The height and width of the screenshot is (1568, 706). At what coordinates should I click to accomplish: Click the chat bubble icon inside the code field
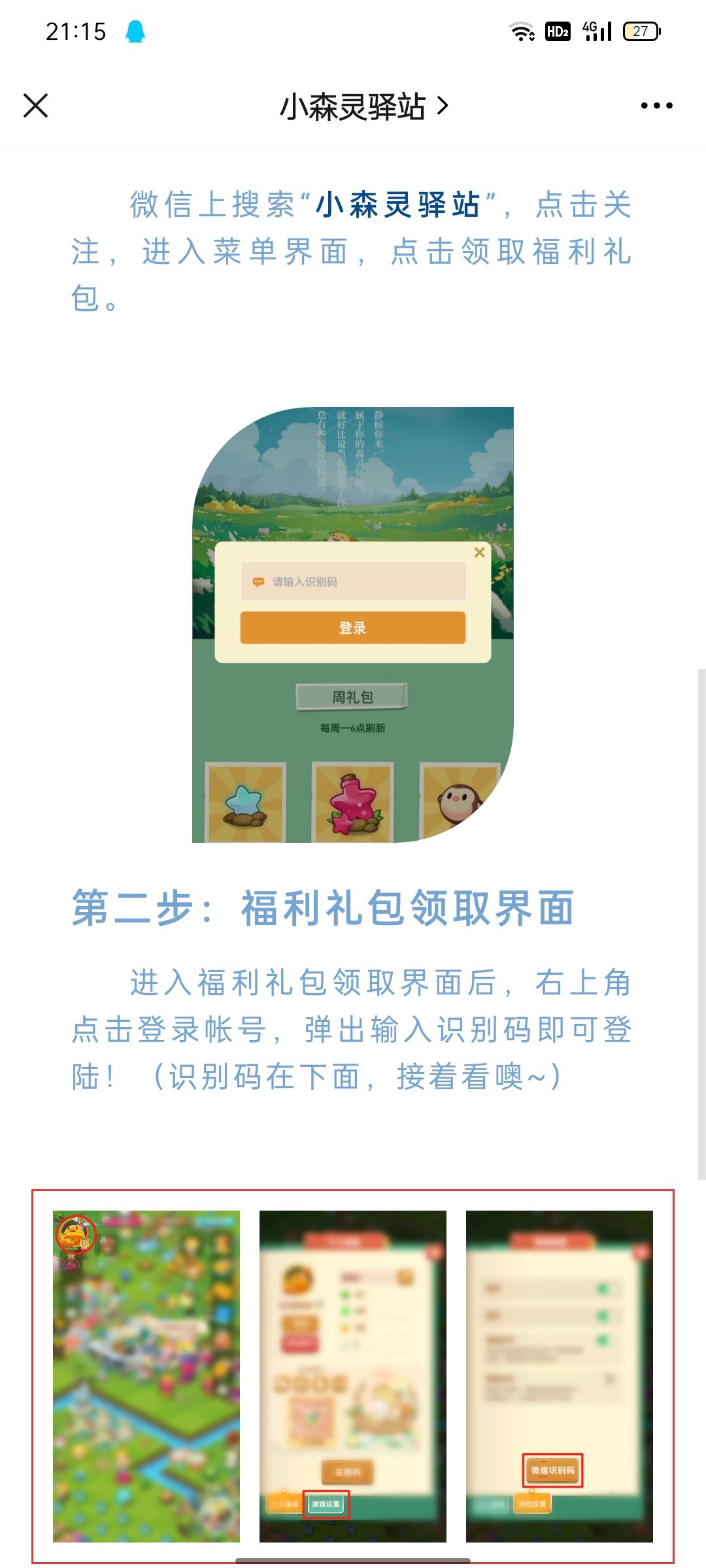257,581
